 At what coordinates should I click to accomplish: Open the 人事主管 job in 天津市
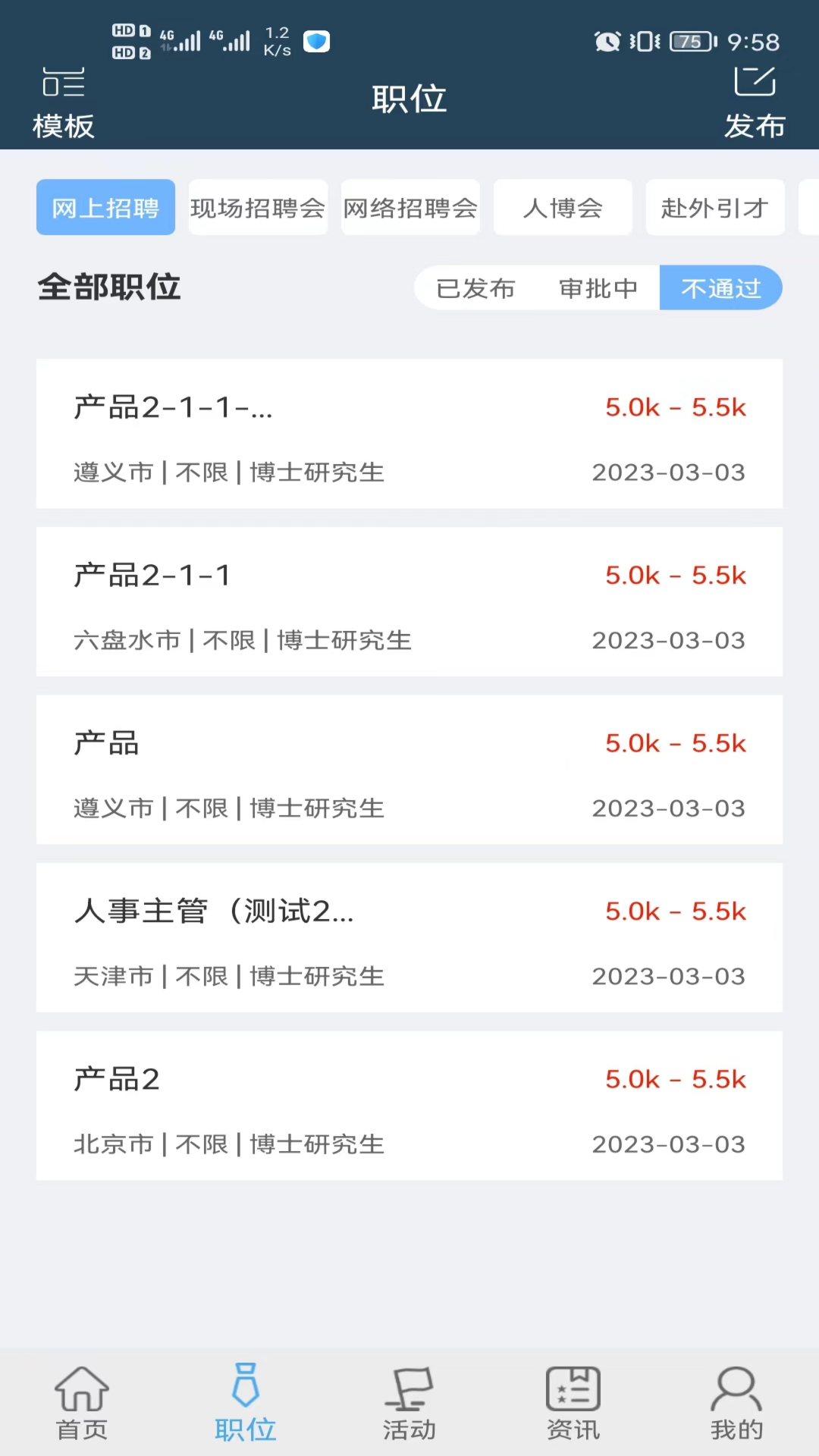pos(409,938)
